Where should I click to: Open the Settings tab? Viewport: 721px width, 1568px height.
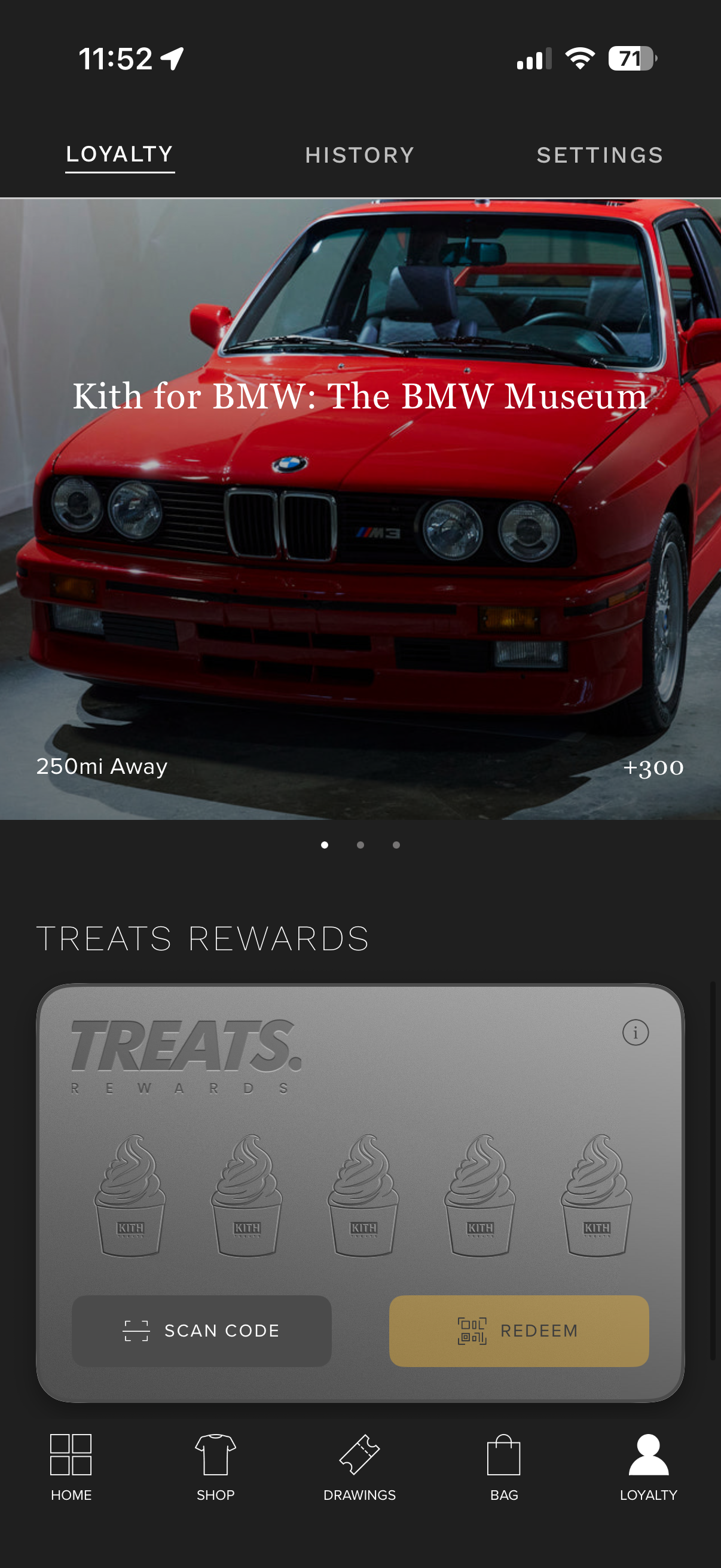(599, 155)
